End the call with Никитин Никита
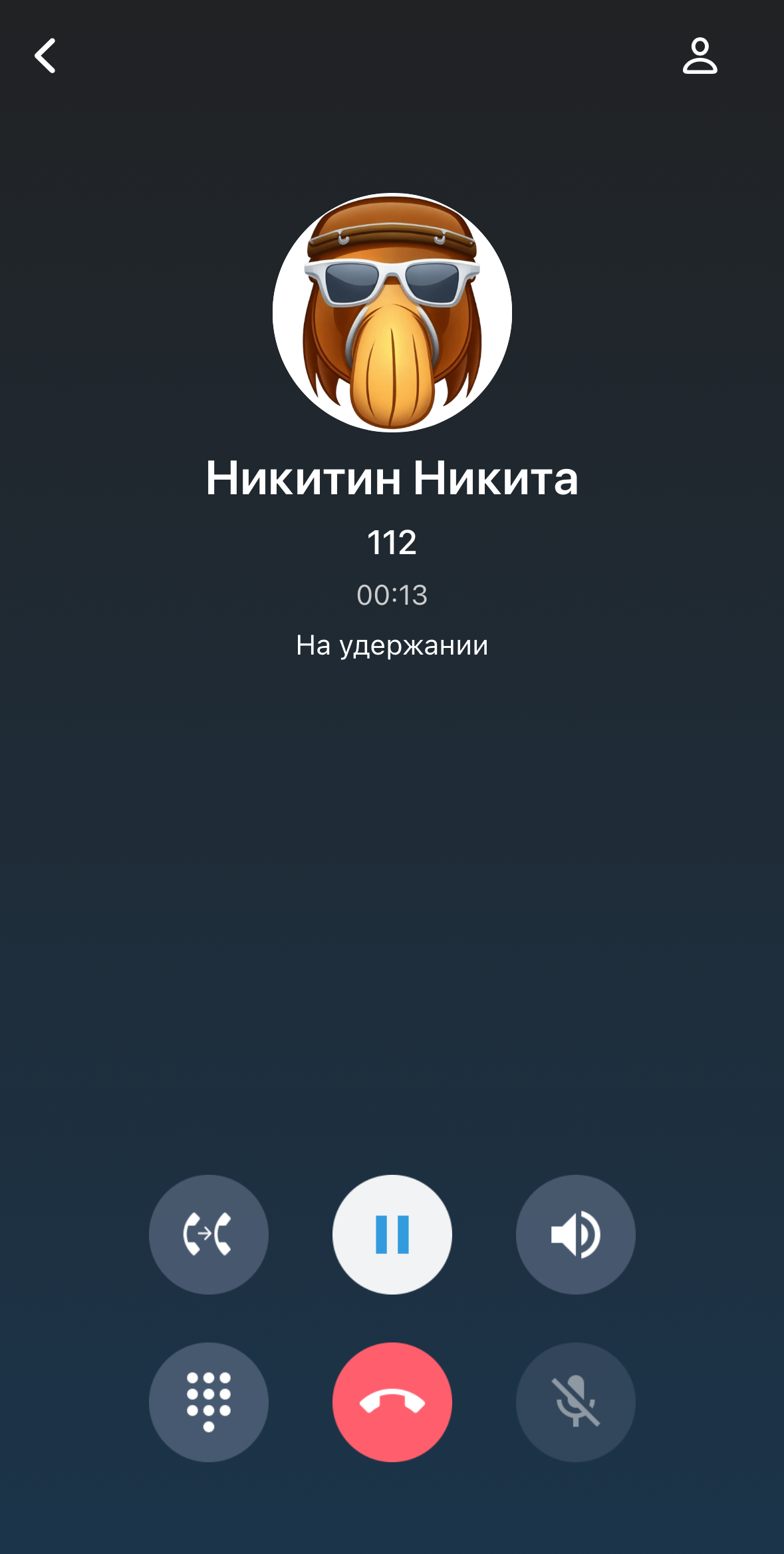 pyautogui.click(x=392, y=1402)
